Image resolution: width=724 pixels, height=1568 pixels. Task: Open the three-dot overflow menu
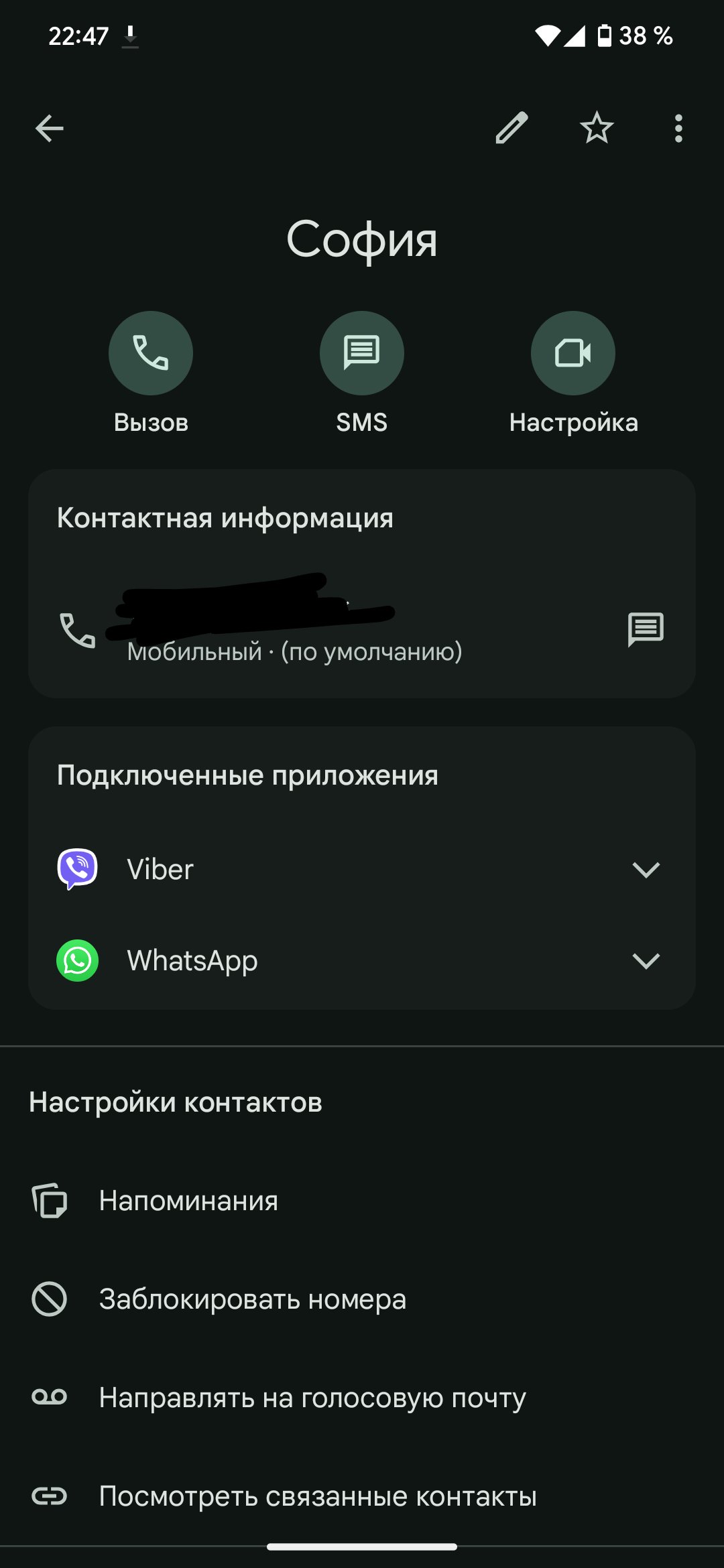(x=678, y=128)
